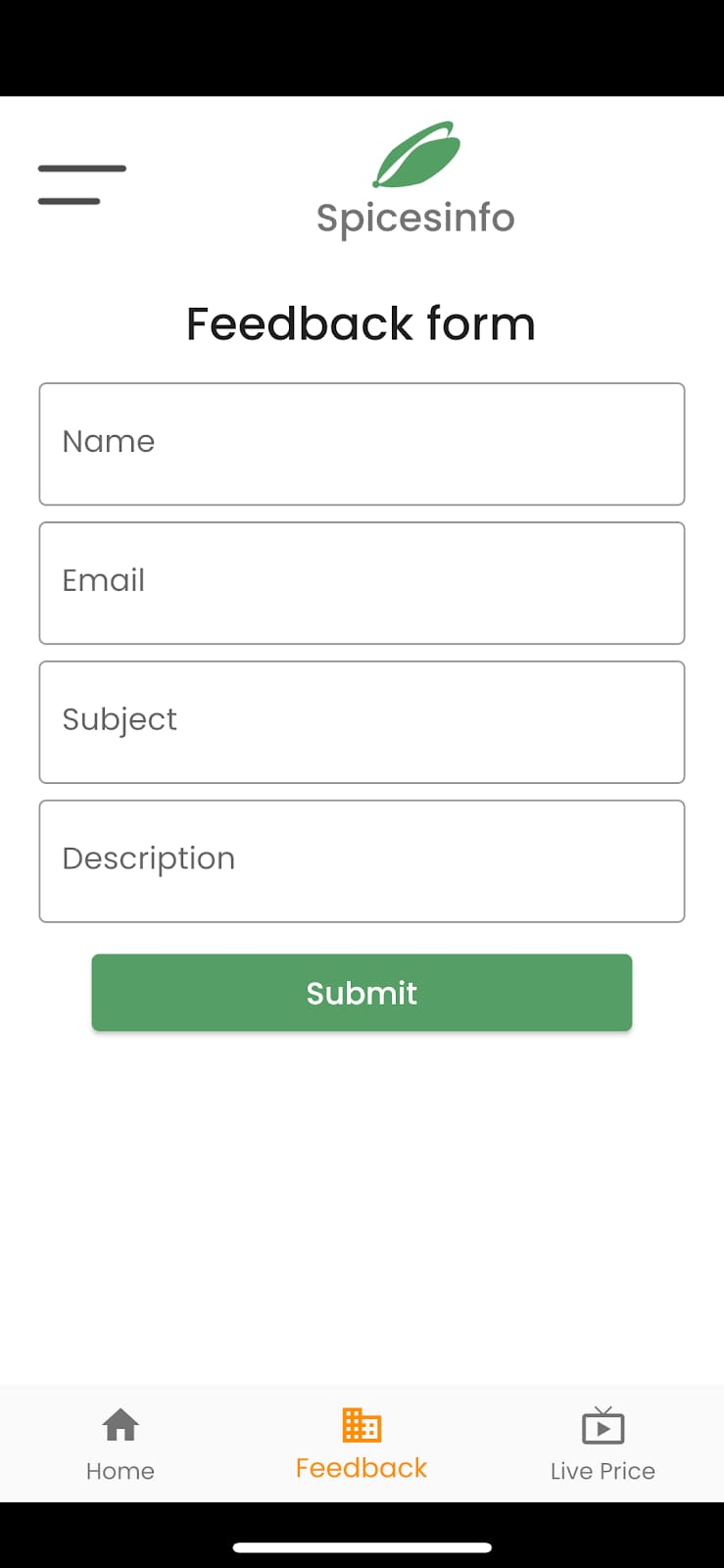The width and height of the screenshot is (724, 1568).
Task: Focus the Email input field
Action: pos(362,583)
